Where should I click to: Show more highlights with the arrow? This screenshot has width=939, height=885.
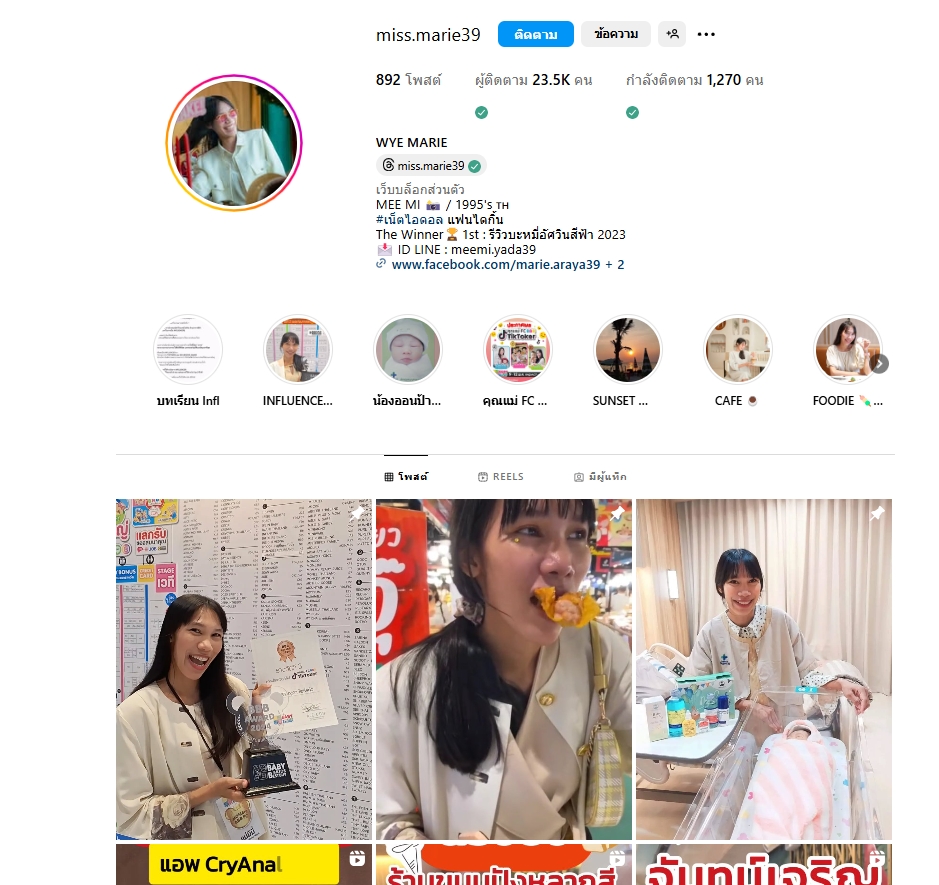[x=879, y=364]
